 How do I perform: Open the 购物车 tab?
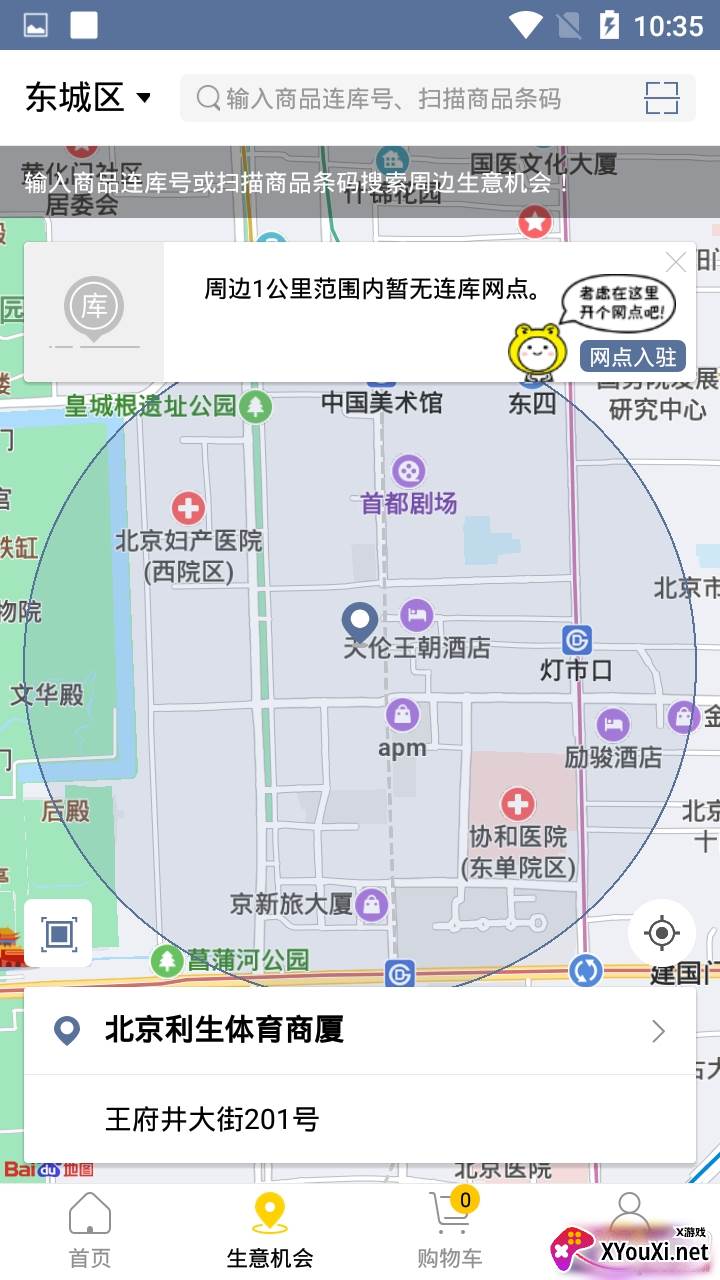coord(450,1232)
